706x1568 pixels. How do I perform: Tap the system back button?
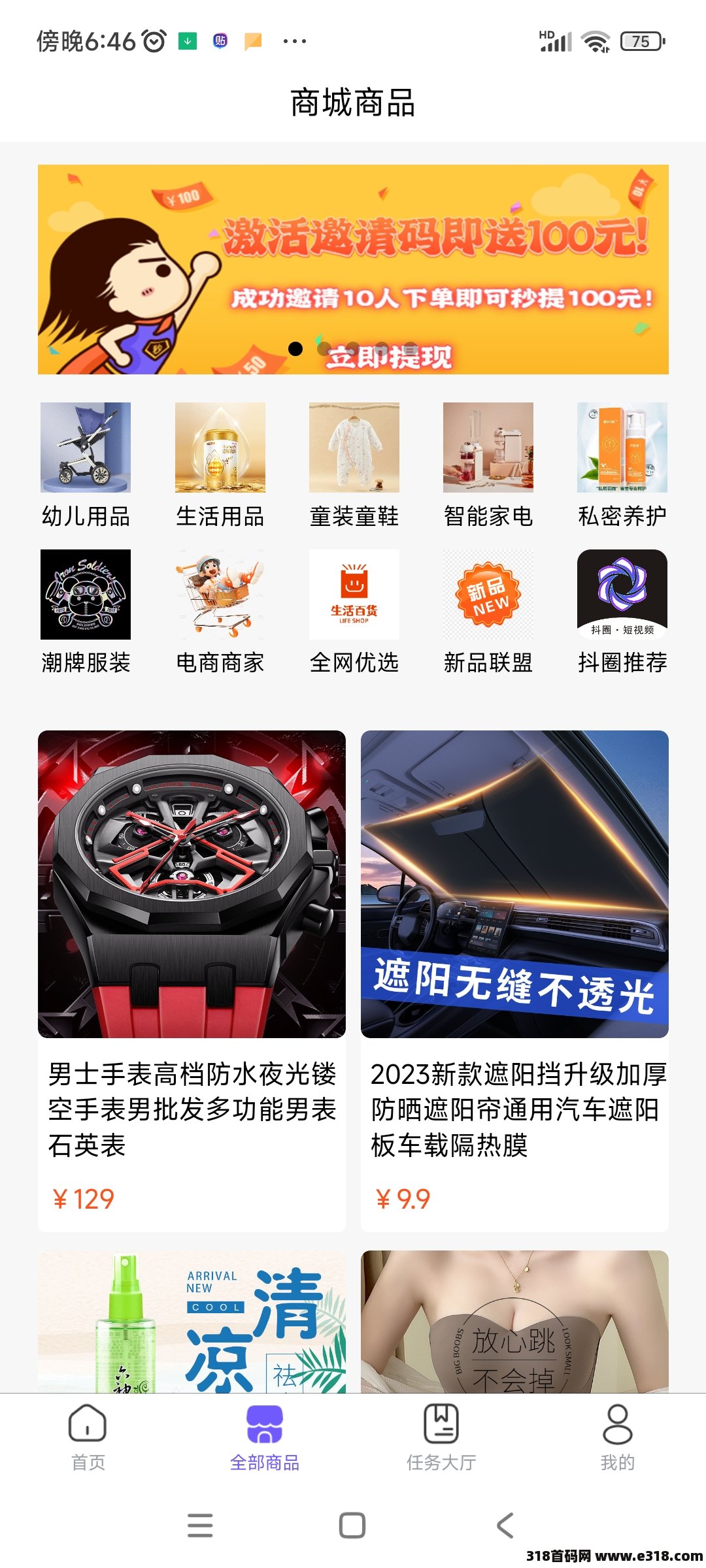[x=505, y=1526]
